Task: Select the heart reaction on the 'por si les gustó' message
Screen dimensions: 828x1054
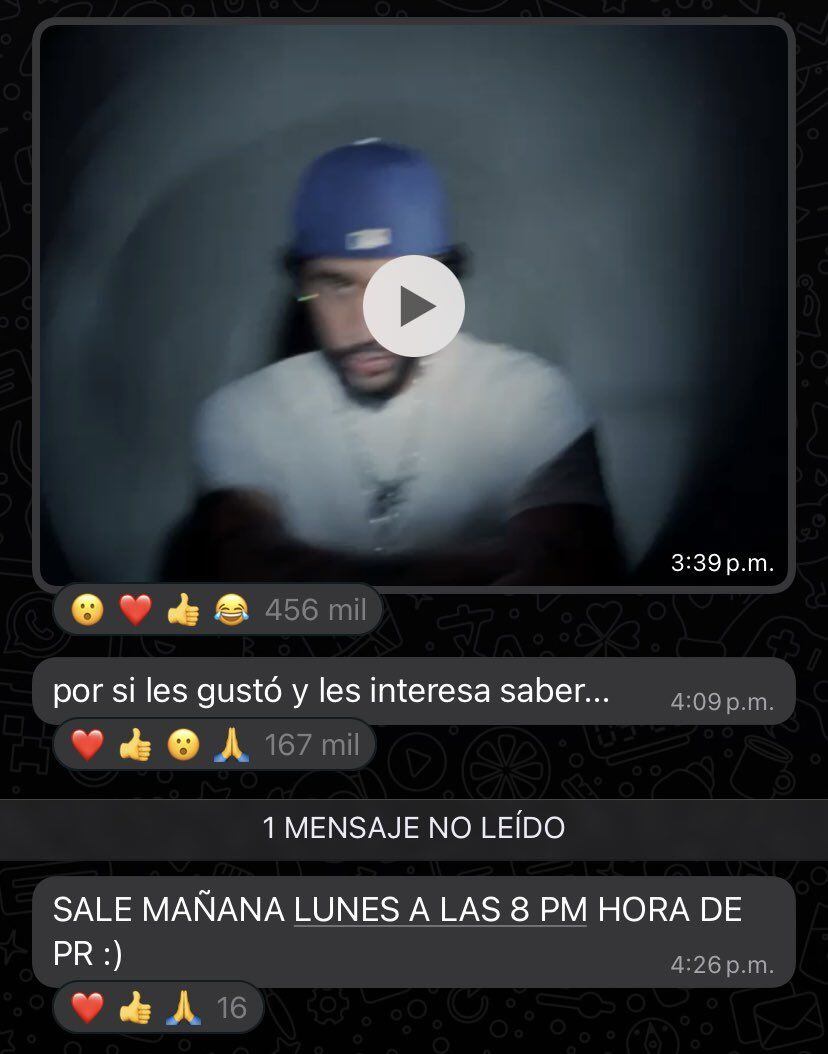Action: (x=88, y=744)
